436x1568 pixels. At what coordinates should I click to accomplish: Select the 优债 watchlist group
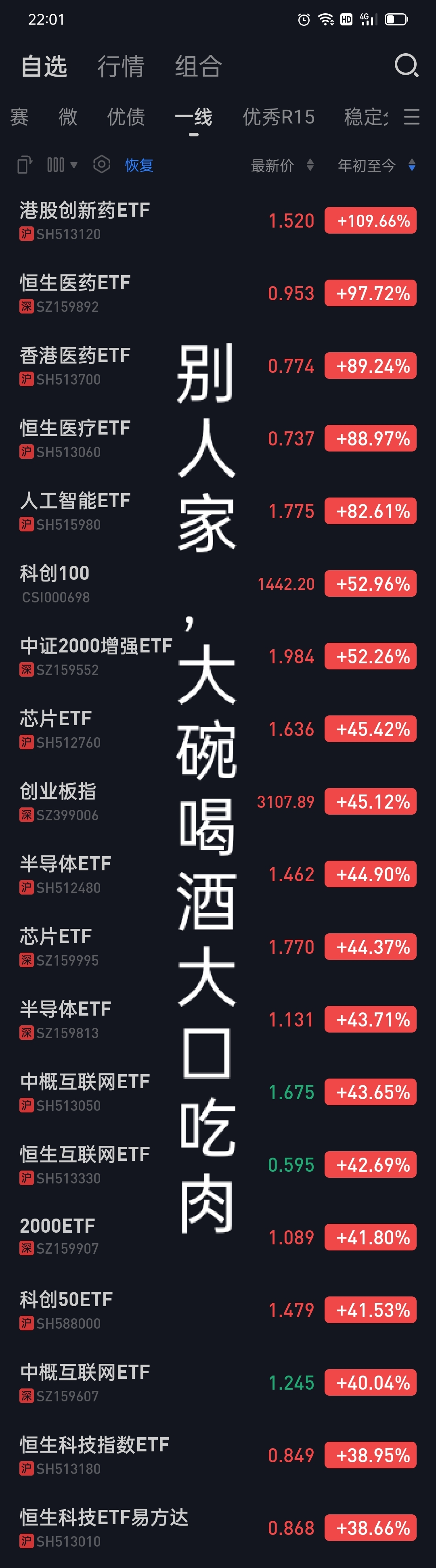(x=126, y=116)
